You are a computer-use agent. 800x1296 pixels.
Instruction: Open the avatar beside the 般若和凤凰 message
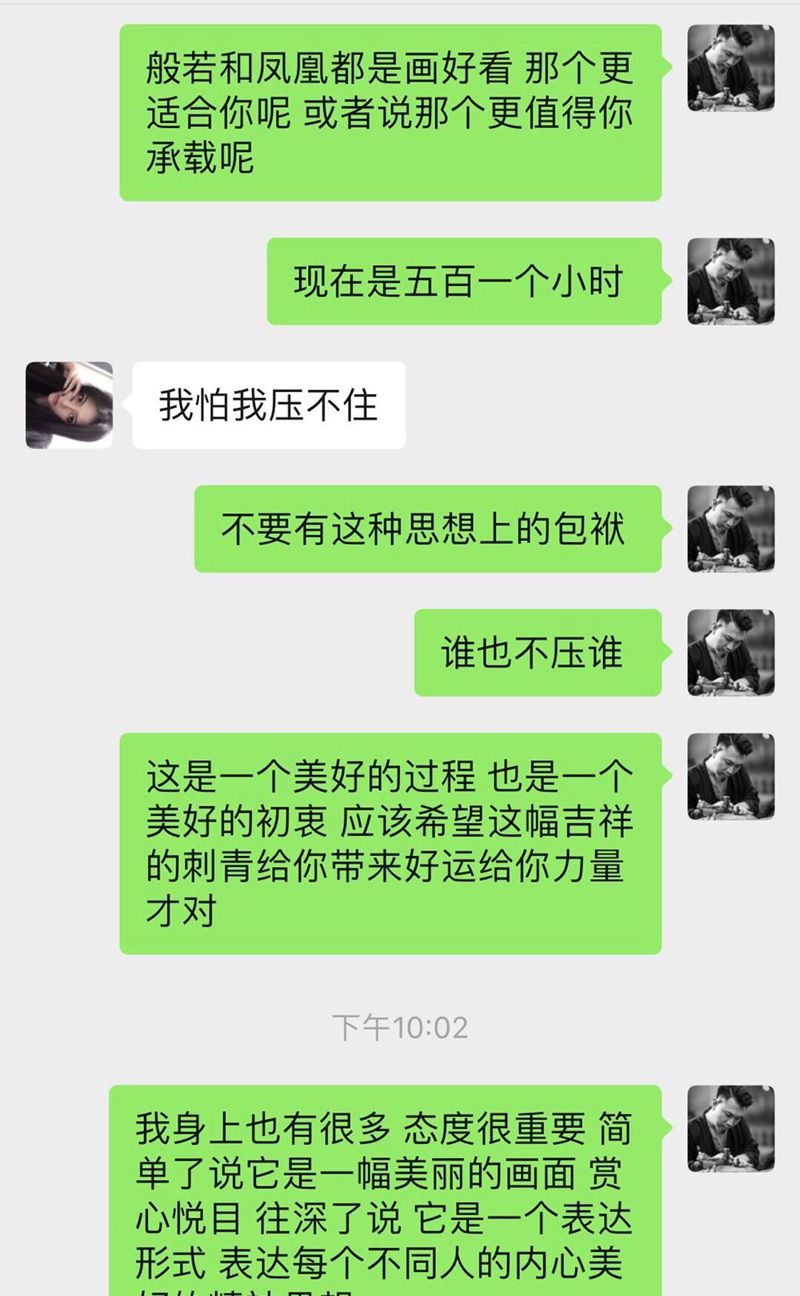coord(731,68)
